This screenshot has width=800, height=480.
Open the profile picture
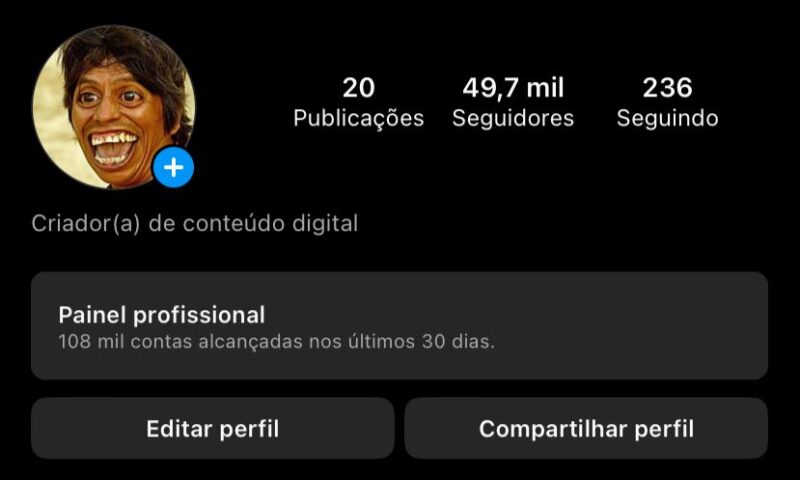[108, 103]
